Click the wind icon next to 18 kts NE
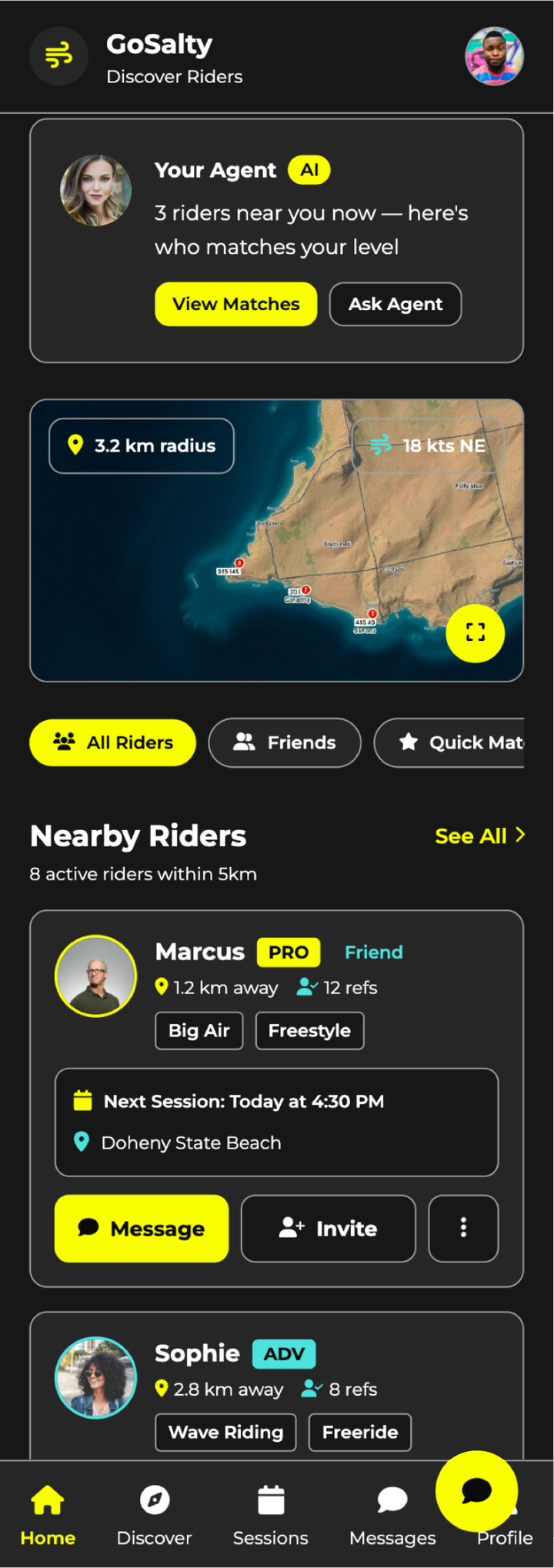 point(382,445)
